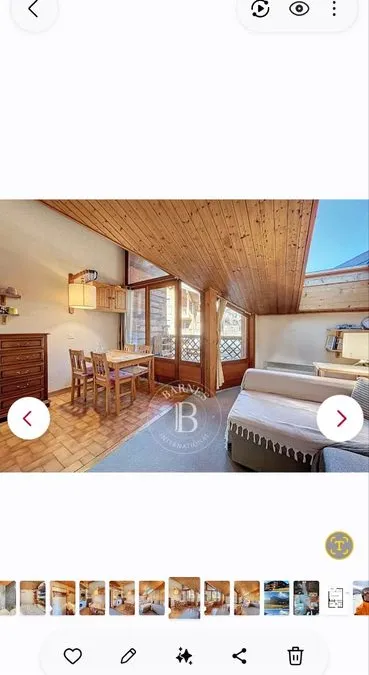Select the mountain landscape collage thumbnail

276,598
